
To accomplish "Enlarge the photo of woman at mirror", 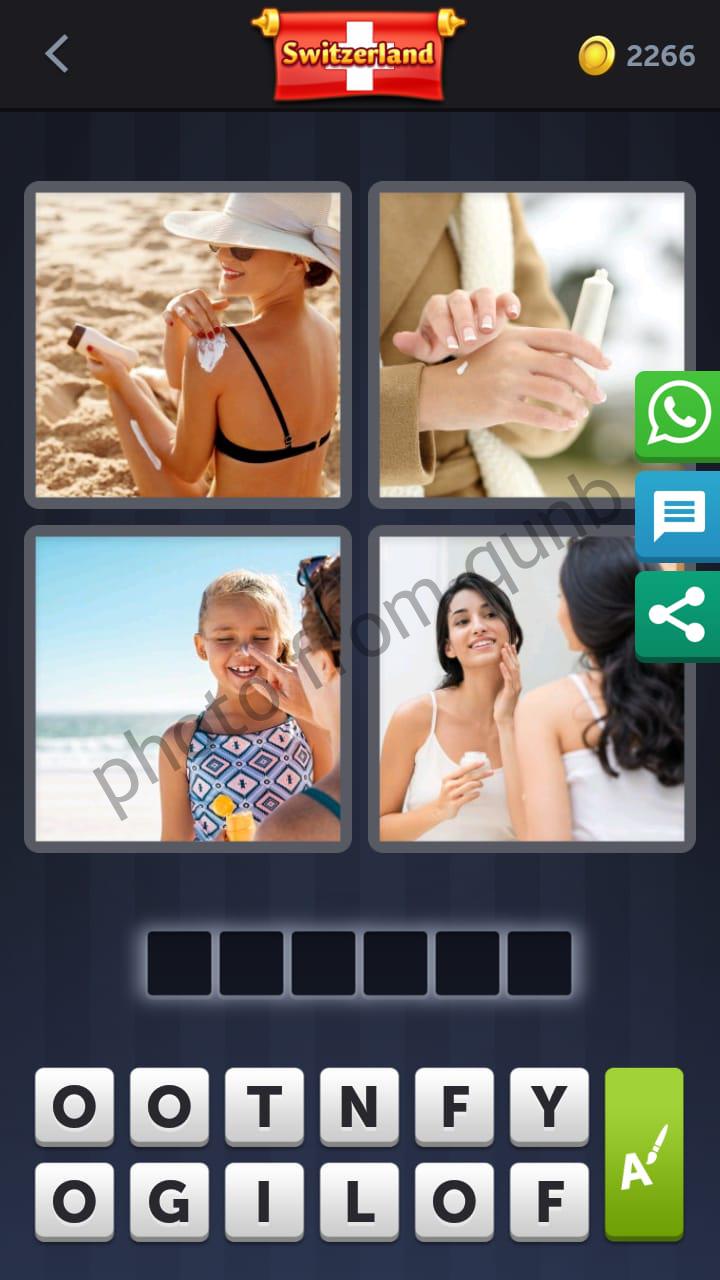I will [x=532, y=688].
